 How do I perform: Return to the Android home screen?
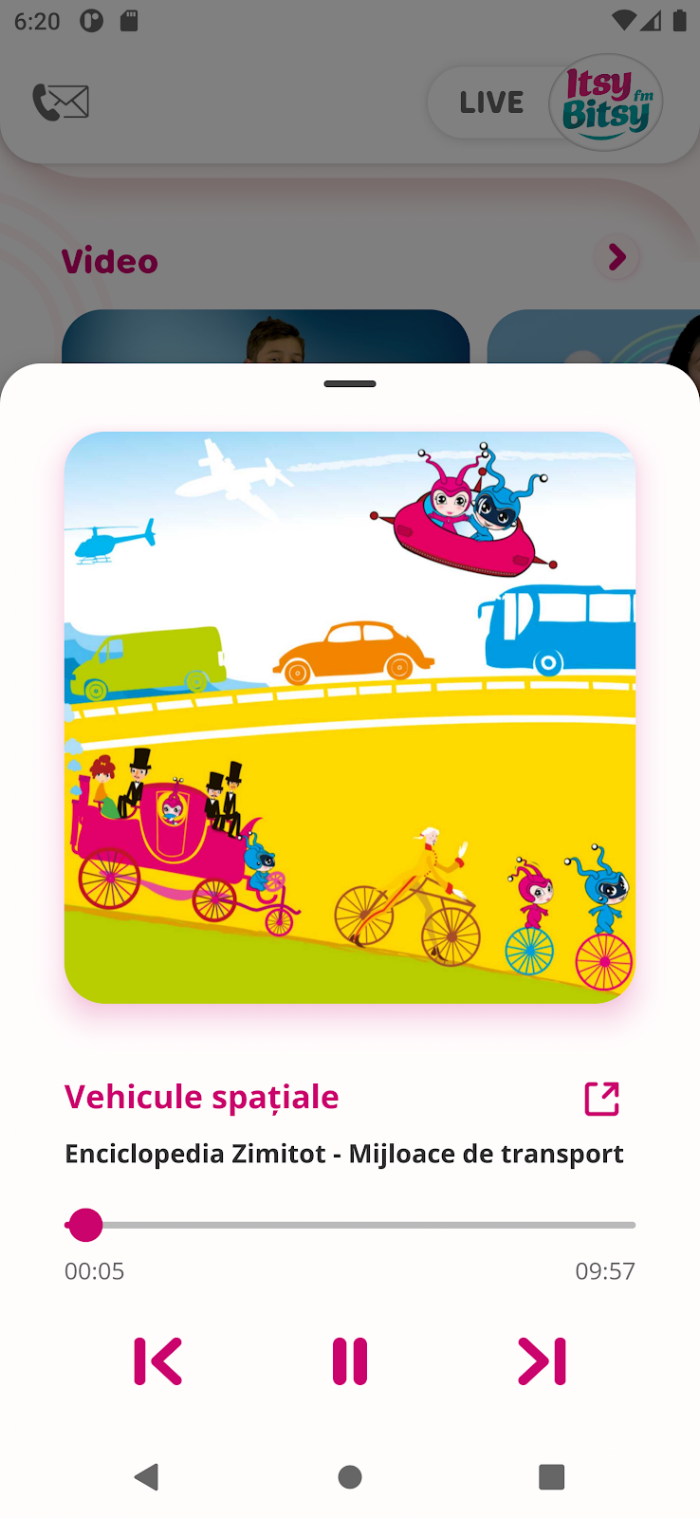350,1476
